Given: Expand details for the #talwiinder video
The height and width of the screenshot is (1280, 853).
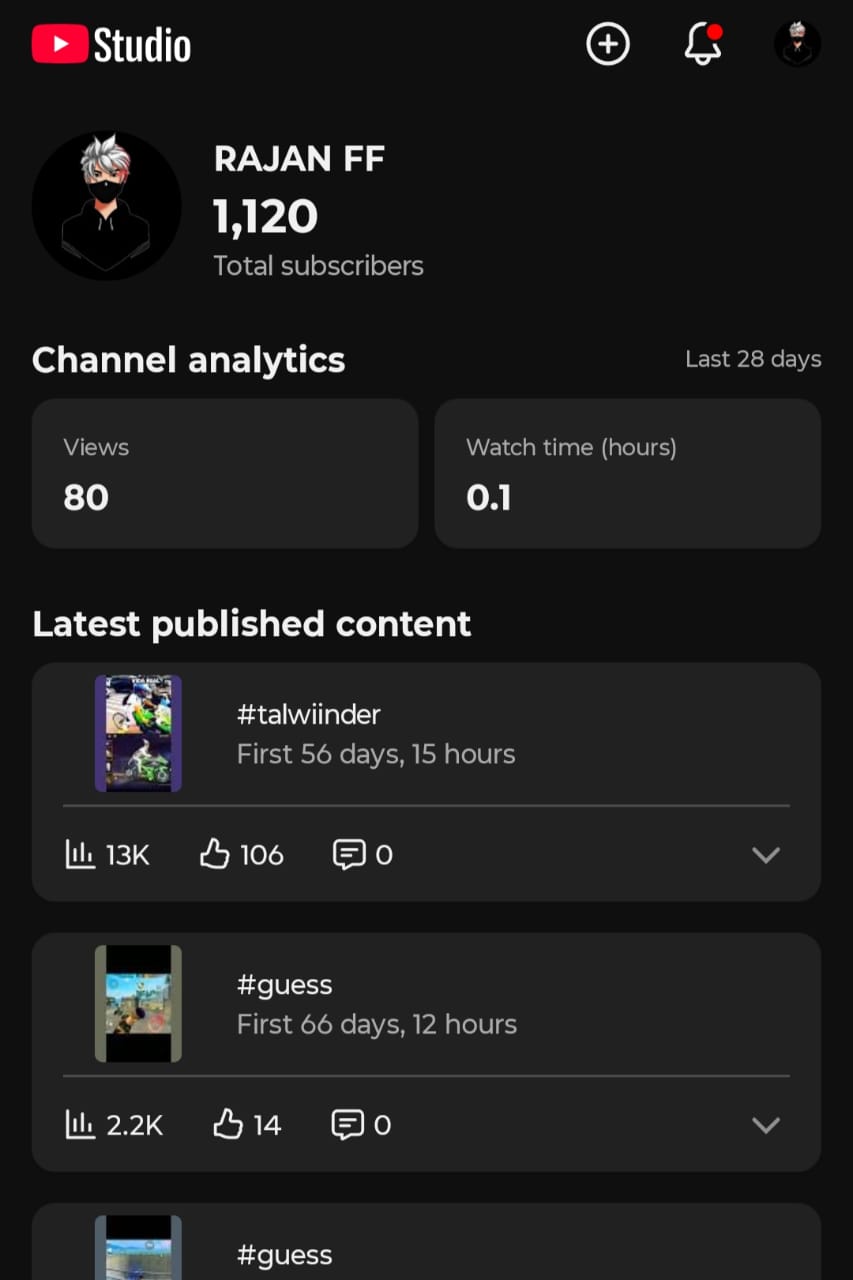Looking at the screenshot, I should click(766, 855).
